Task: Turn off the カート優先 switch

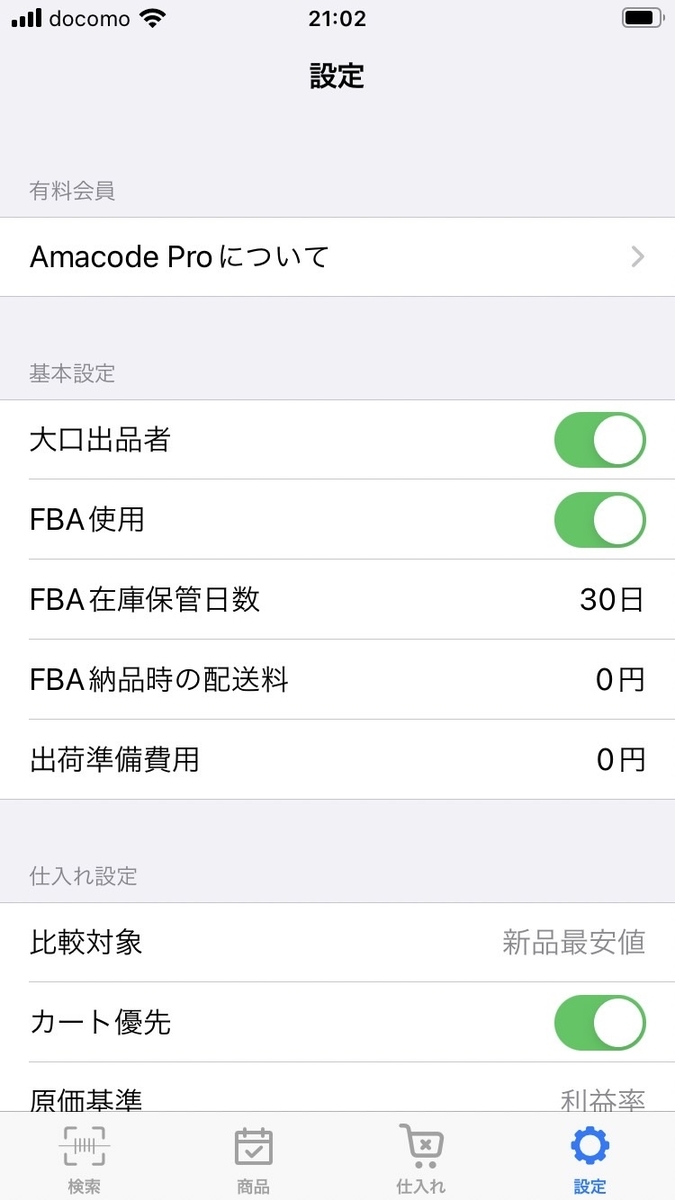Action: [599, 1022]
